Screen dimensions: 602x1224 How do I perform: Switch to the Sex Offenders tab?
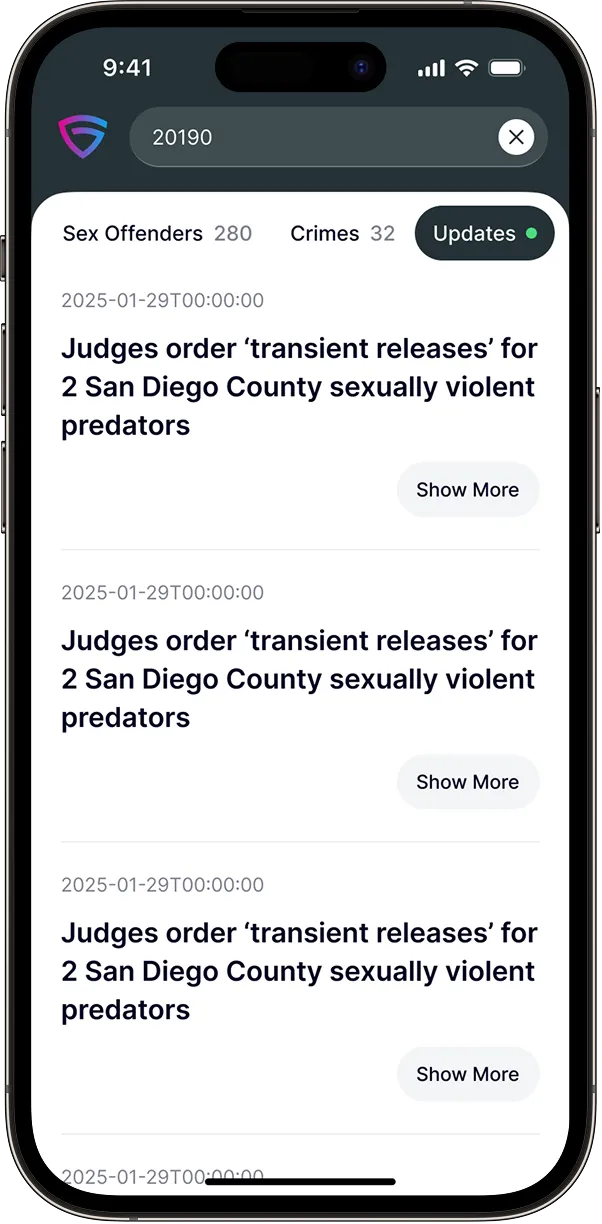[157, 234]
